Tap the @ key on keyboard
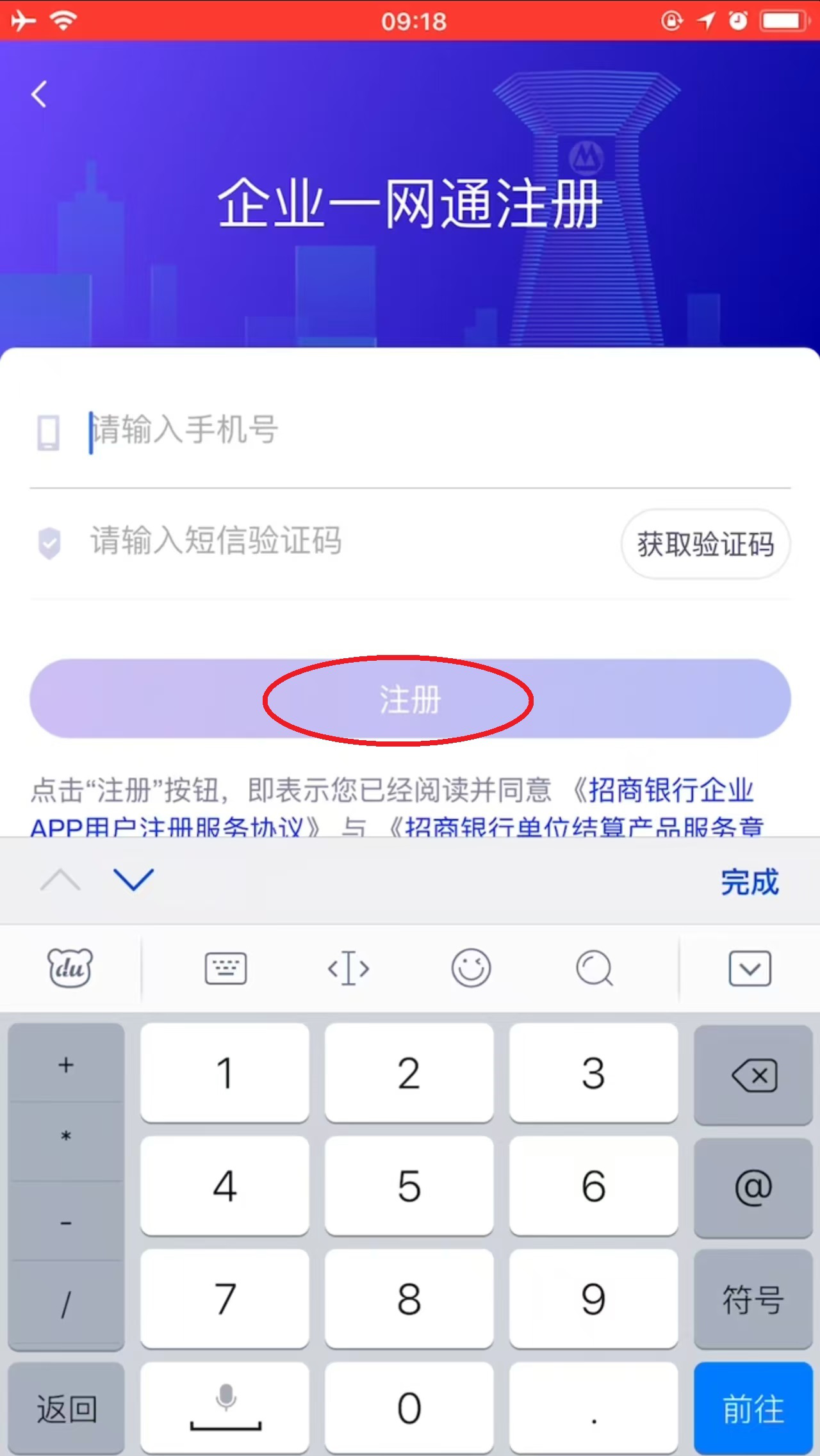The width and height of the screenshot is (820, 1456). click(x=753, y=1188)
